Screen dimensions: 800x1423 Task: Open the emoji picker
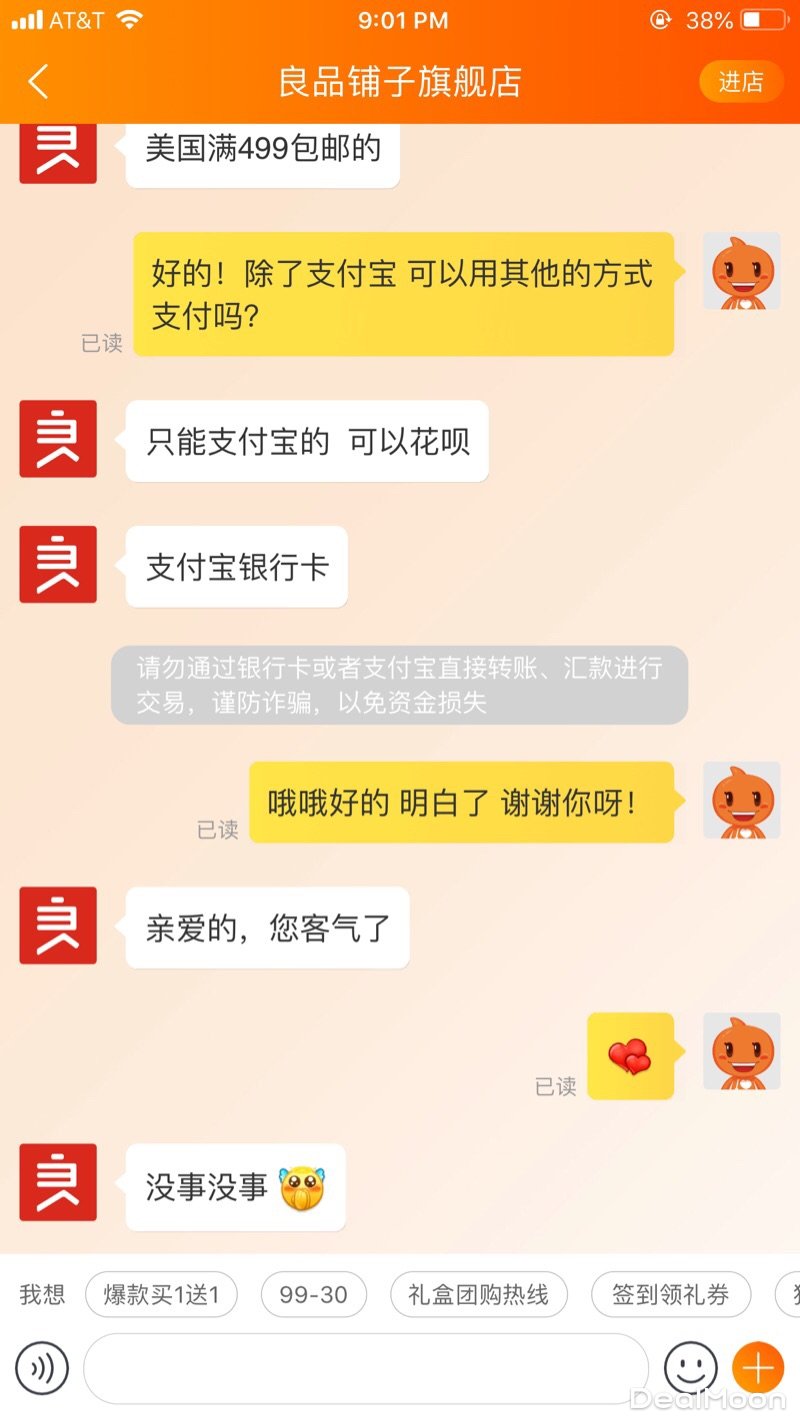coord(691,1367)
